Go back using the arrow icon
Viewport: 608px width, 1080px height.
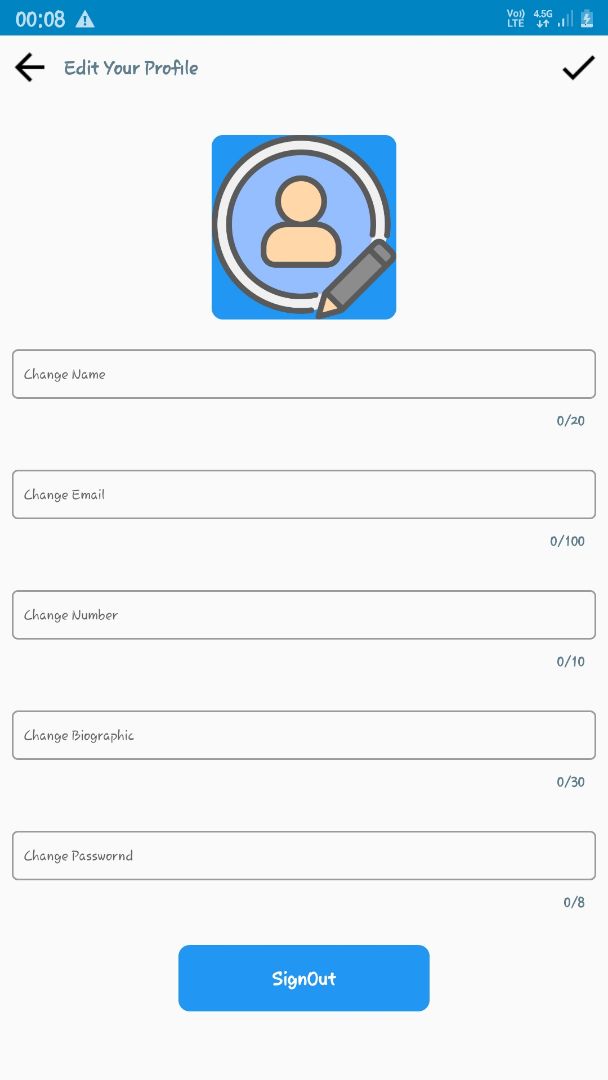tap(30, 68)
